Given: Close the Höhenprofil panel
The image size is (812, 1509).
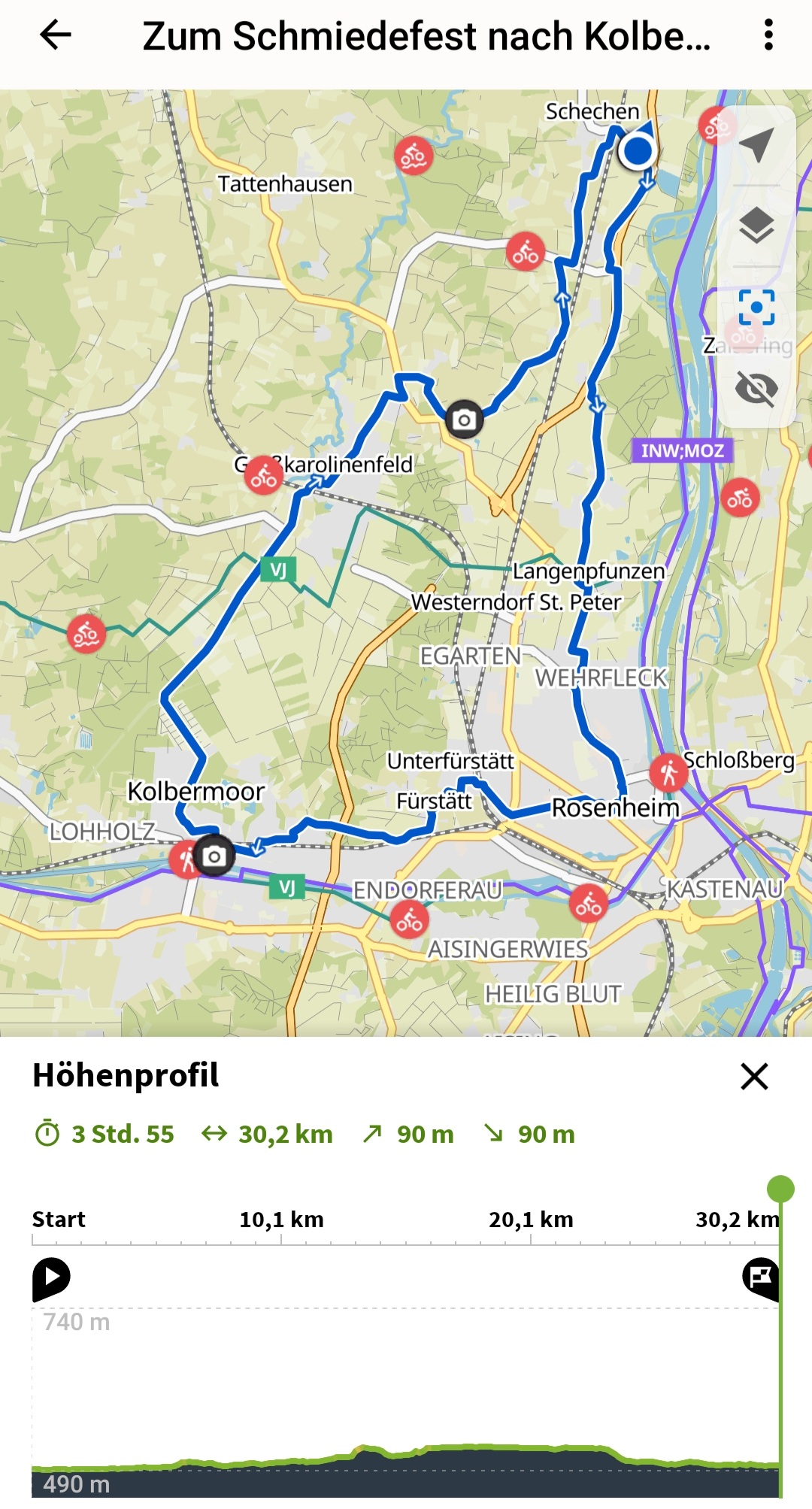Looking at the screenshot, I should pyautogui.click(x=754, y=1076).
